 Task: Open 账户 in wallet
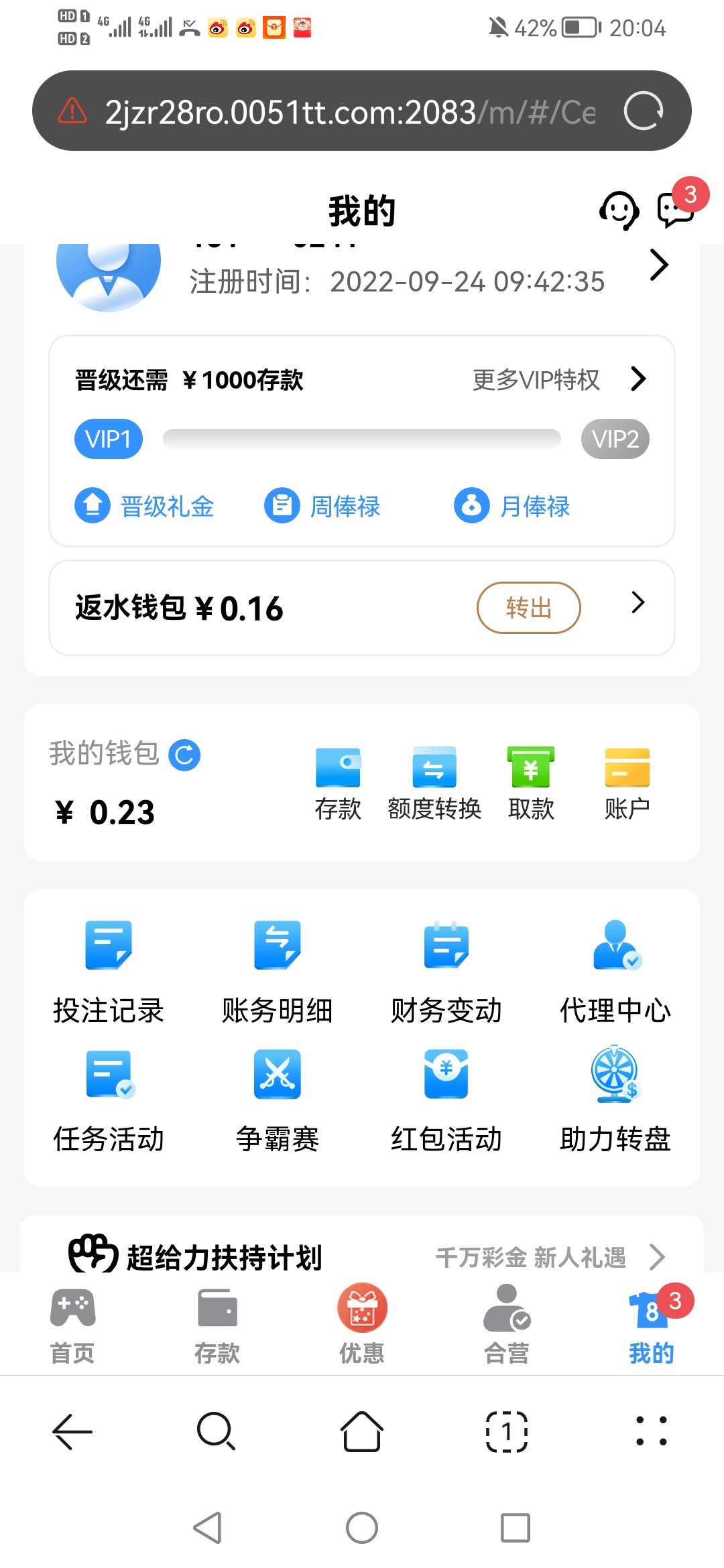tap(627, 784)
